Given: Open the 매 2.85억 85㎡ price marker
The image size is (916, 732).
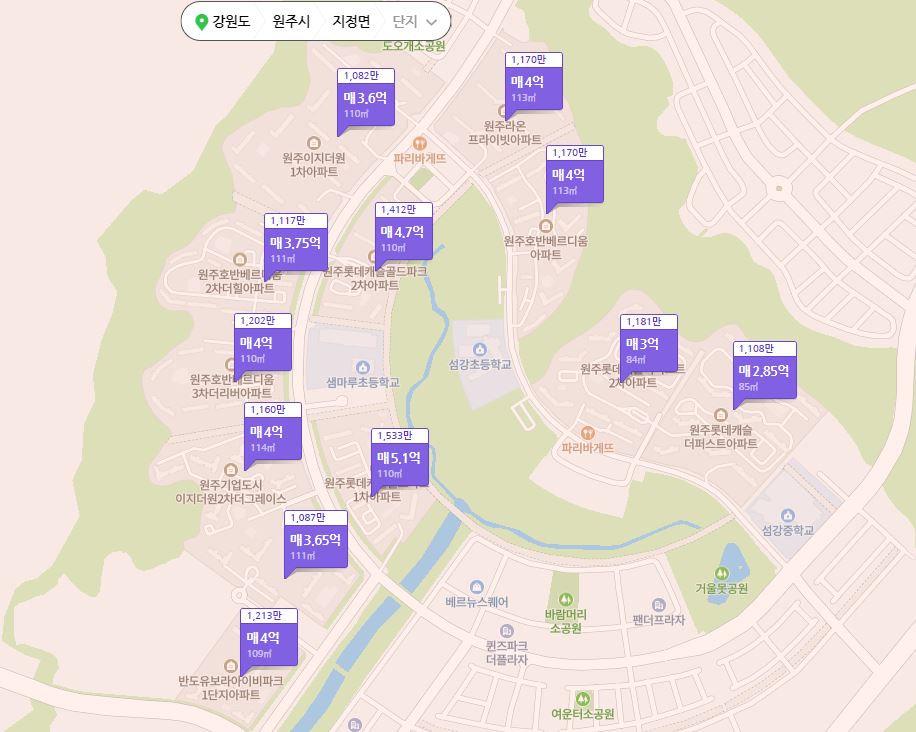Looking at the screenshot, I should [765, 370].
